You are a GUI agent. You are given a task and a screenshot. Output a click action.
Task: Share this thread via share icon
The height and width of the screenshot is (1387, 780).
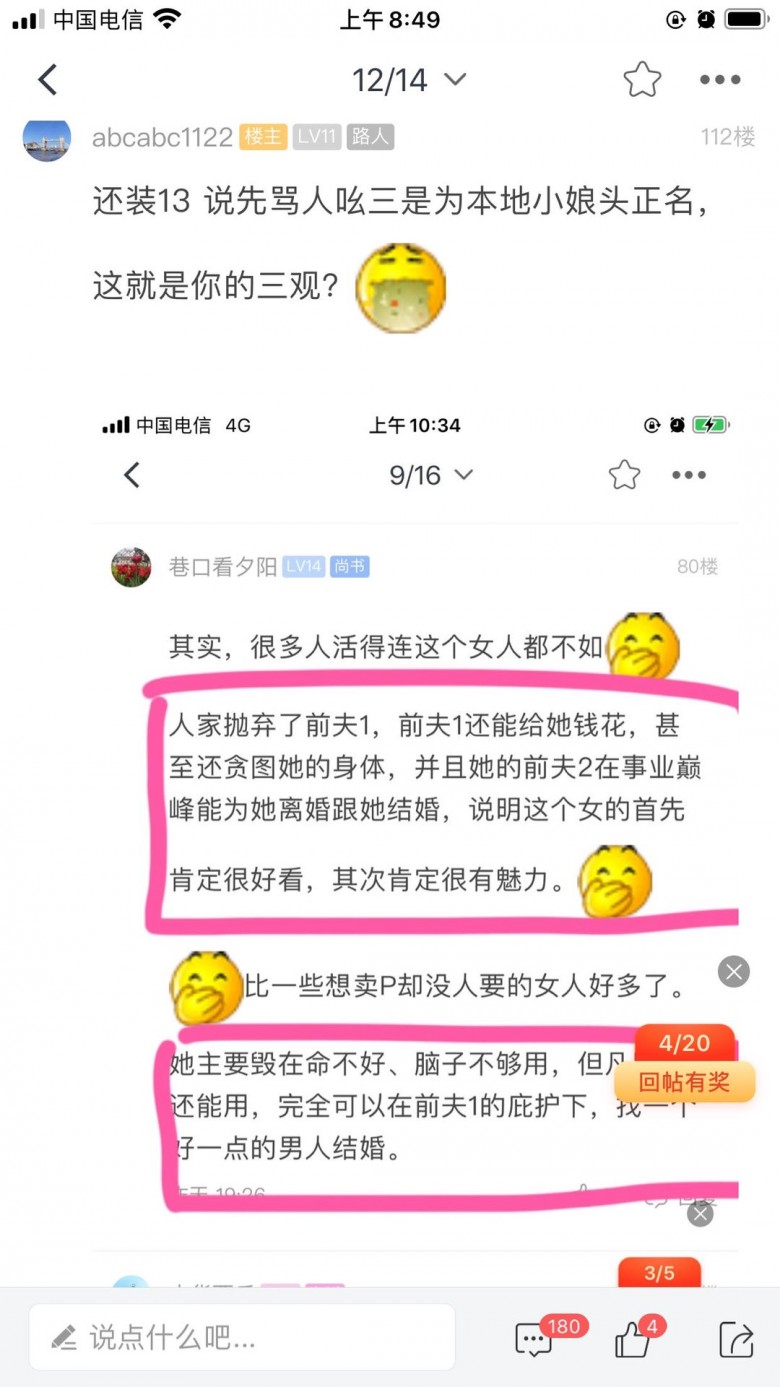(736, 1339)
